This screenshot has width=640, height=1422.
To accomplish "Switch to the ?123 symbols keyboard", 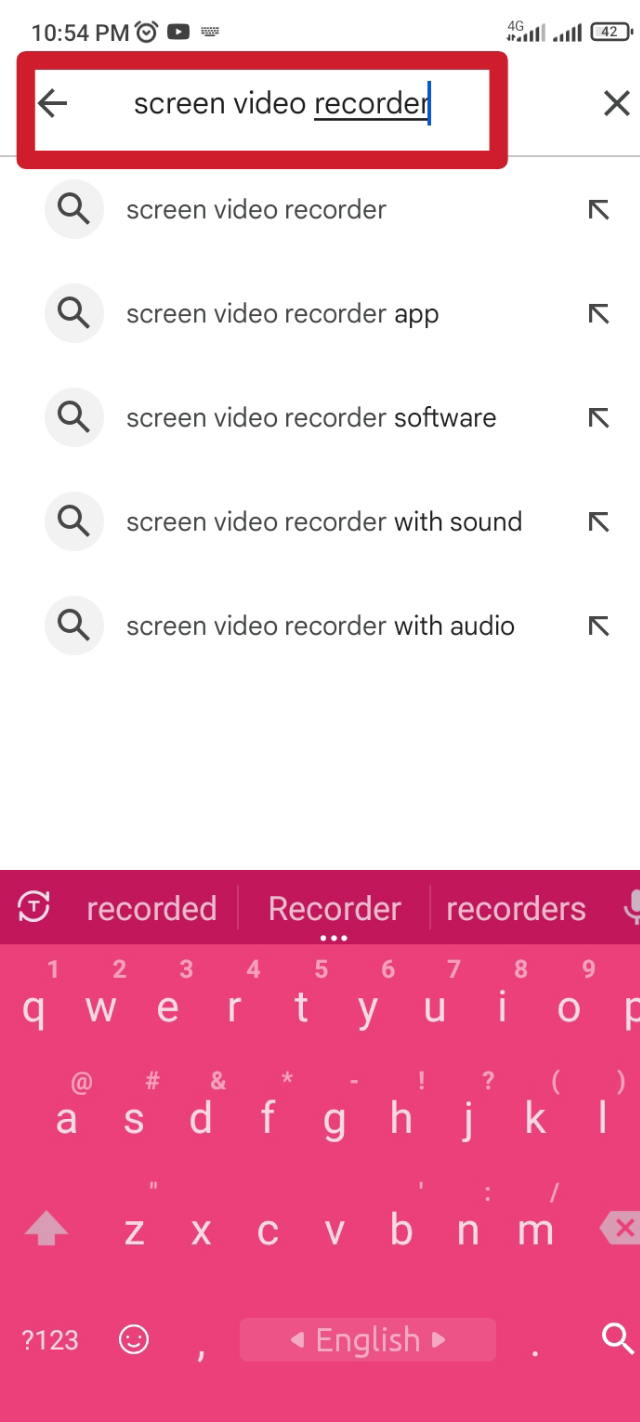I will tap(50, 1339).
